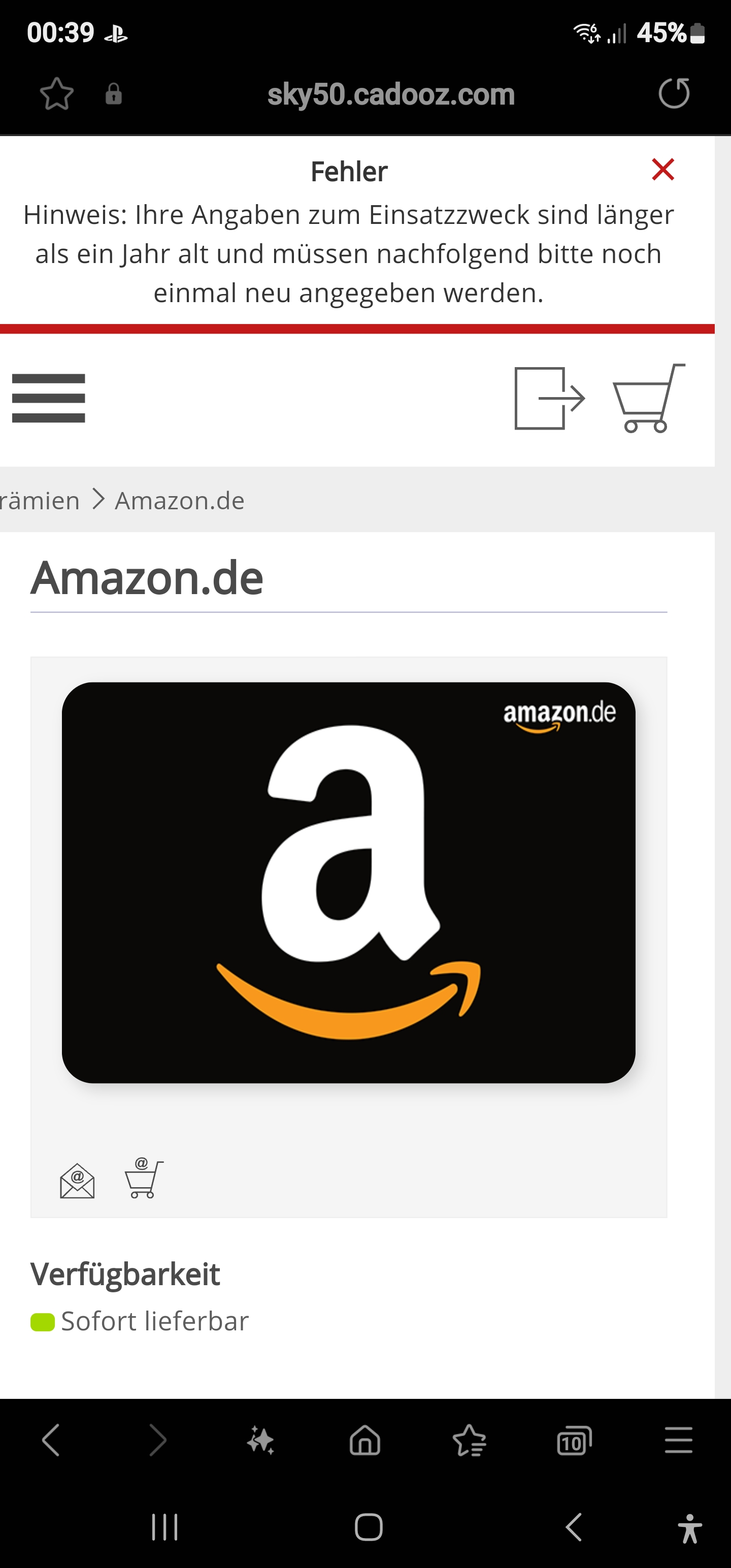
Task: Open the browser bookmarks list
Action: coord(469,1440)
